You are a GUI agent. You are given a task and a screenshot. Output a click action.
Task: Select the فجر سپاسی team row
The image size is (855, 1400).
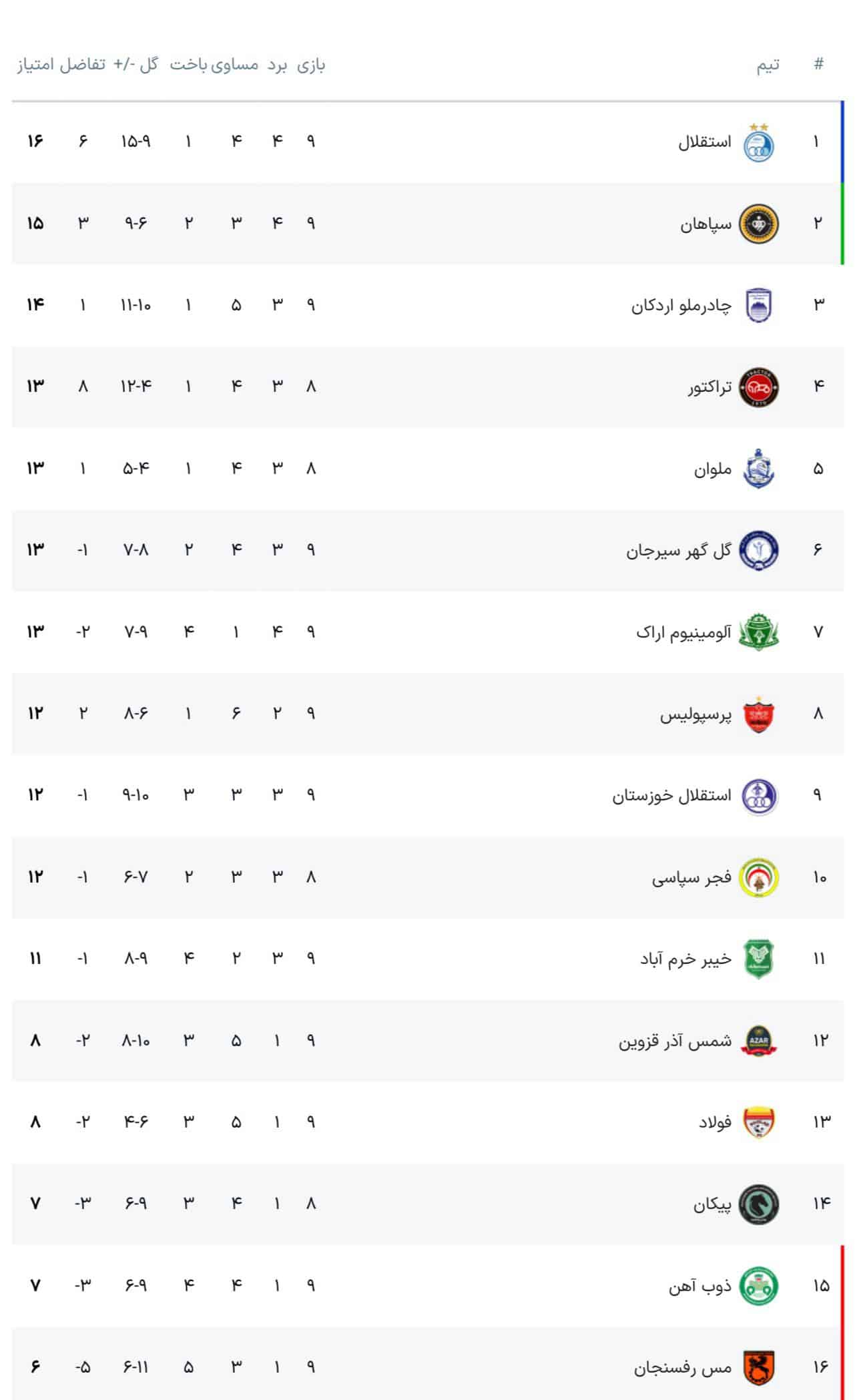[691, 877]
